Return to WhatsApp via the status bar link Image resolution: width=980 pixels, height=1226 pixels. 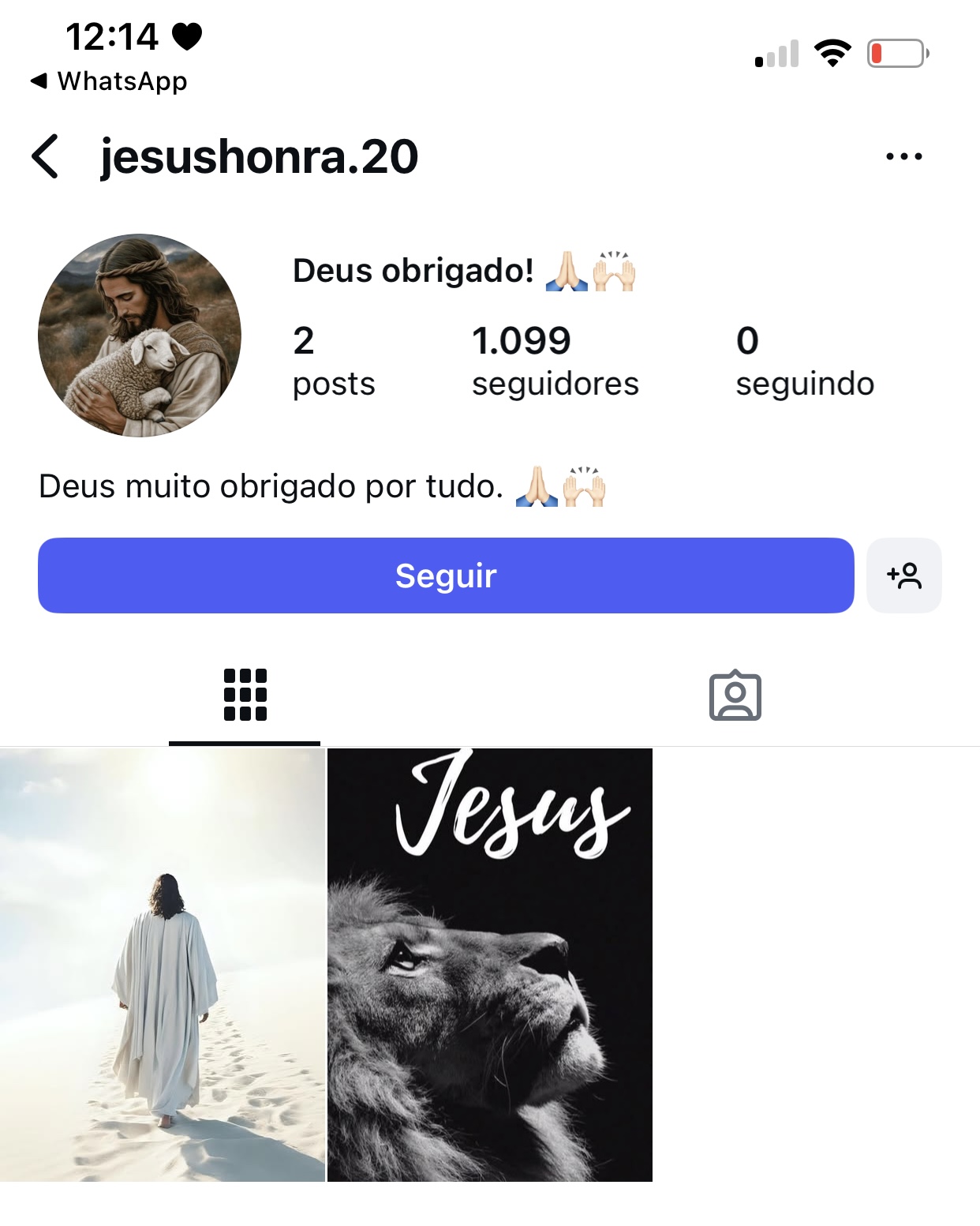point(110,81)
